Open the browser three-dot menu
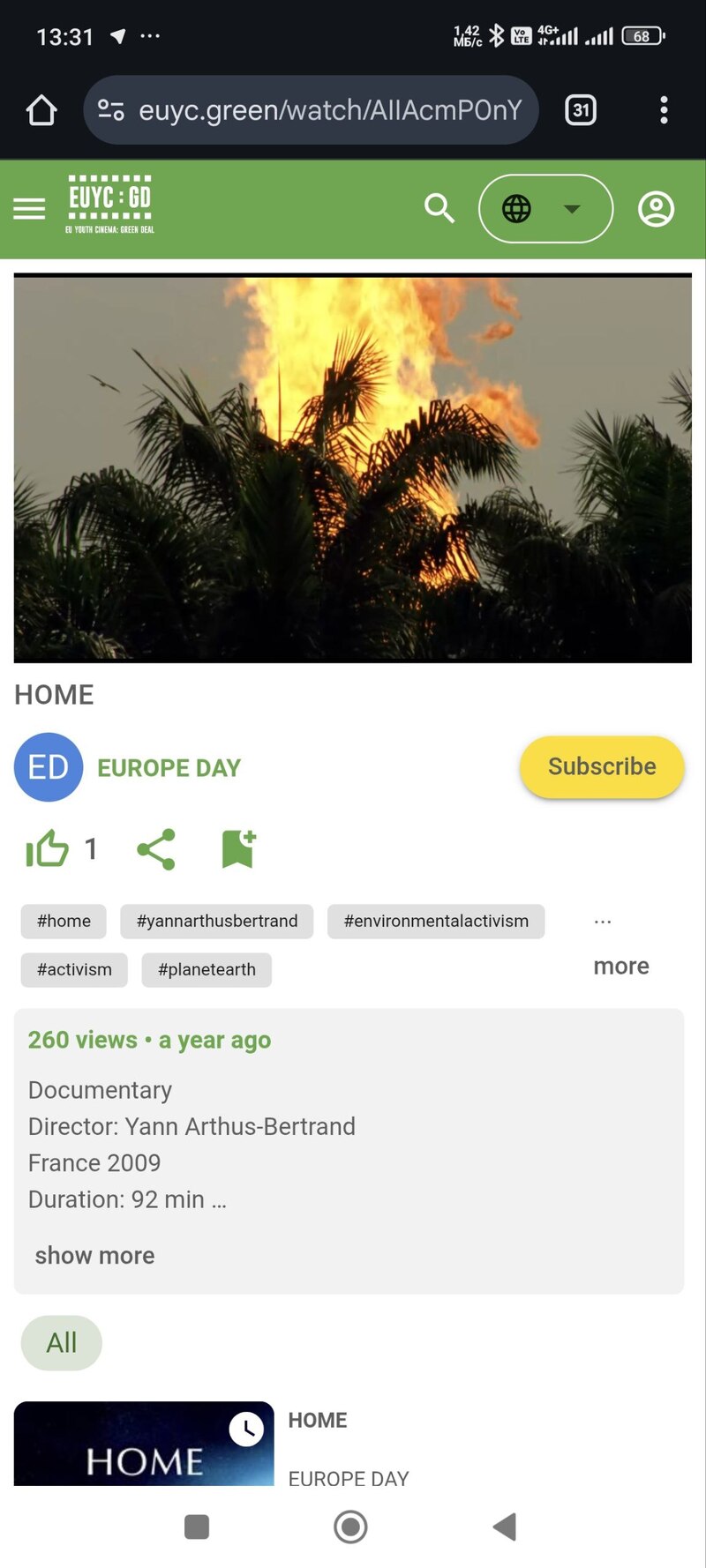The width and height of the screenshot is (706, 1568). click(x=664, y=110)
